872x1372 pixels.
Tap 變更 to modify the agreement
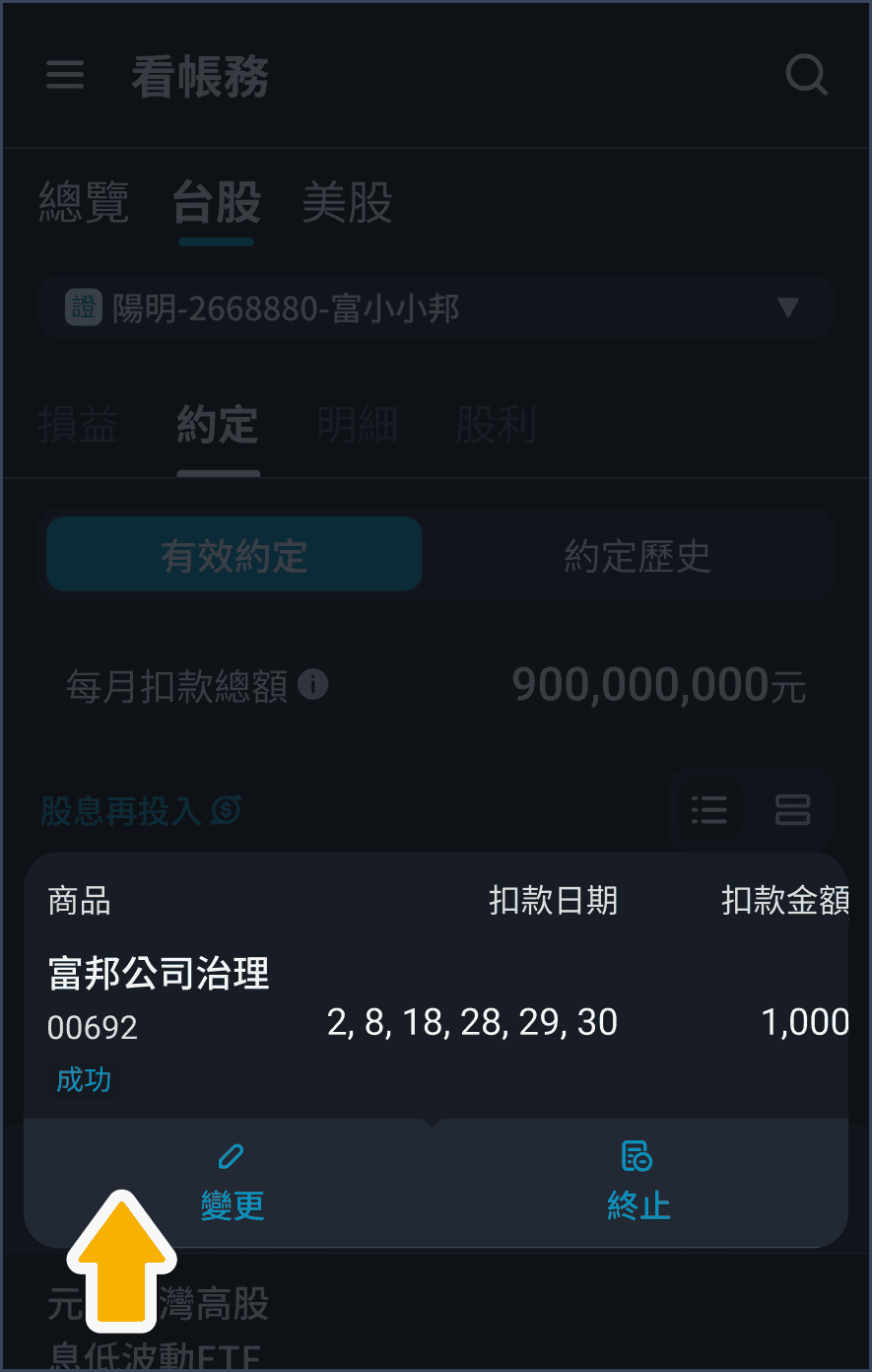pos(233,1183)
